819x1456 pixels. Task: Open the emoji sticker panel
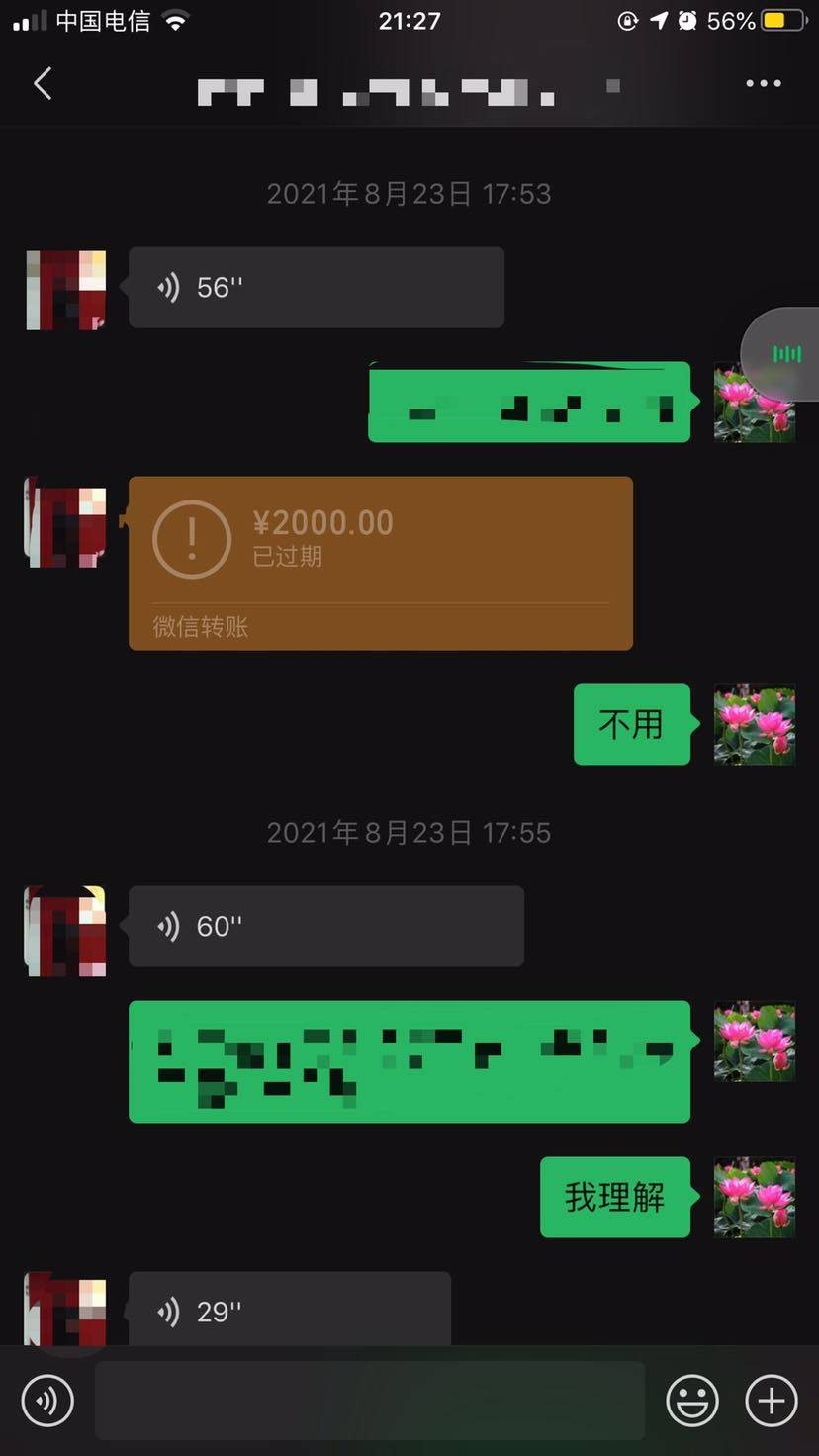point(691,1401)
